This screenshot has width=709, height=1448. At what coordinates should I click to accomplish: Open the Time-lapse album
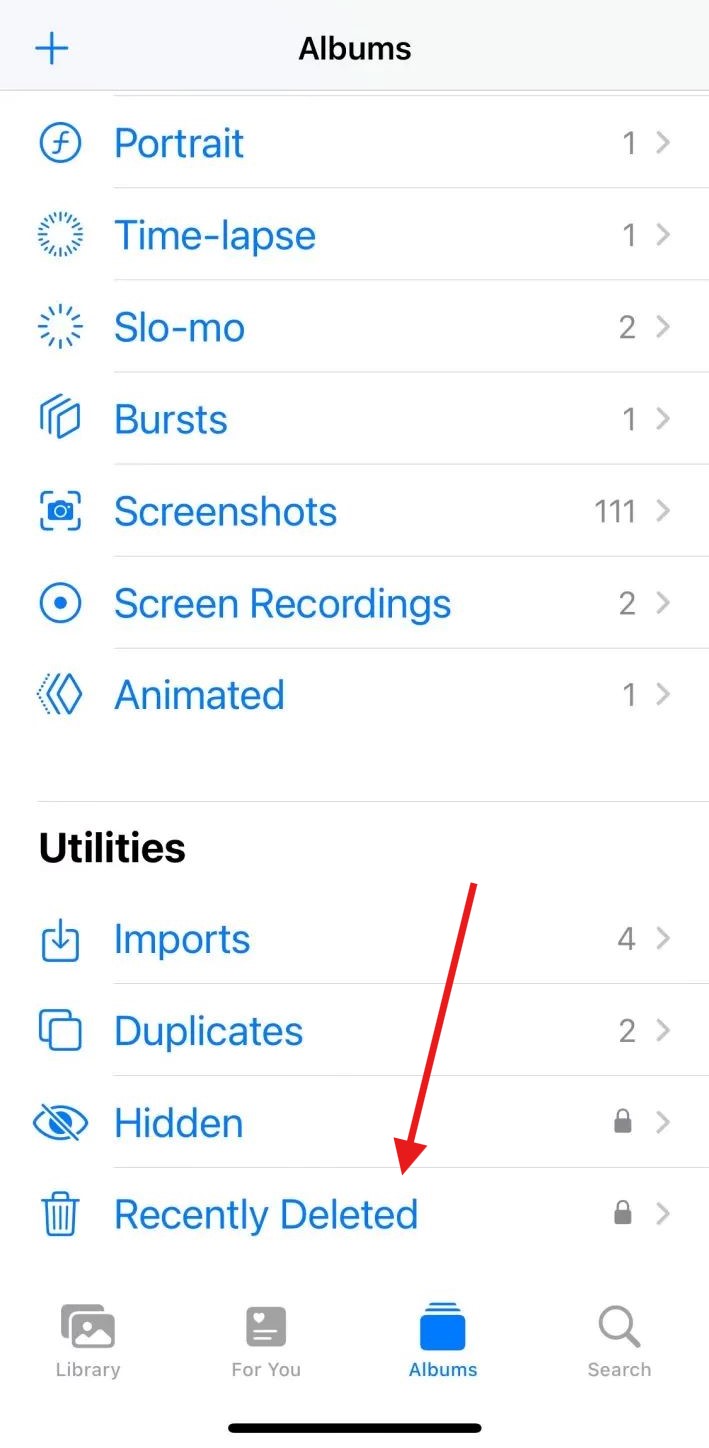(x=214, y=235)
